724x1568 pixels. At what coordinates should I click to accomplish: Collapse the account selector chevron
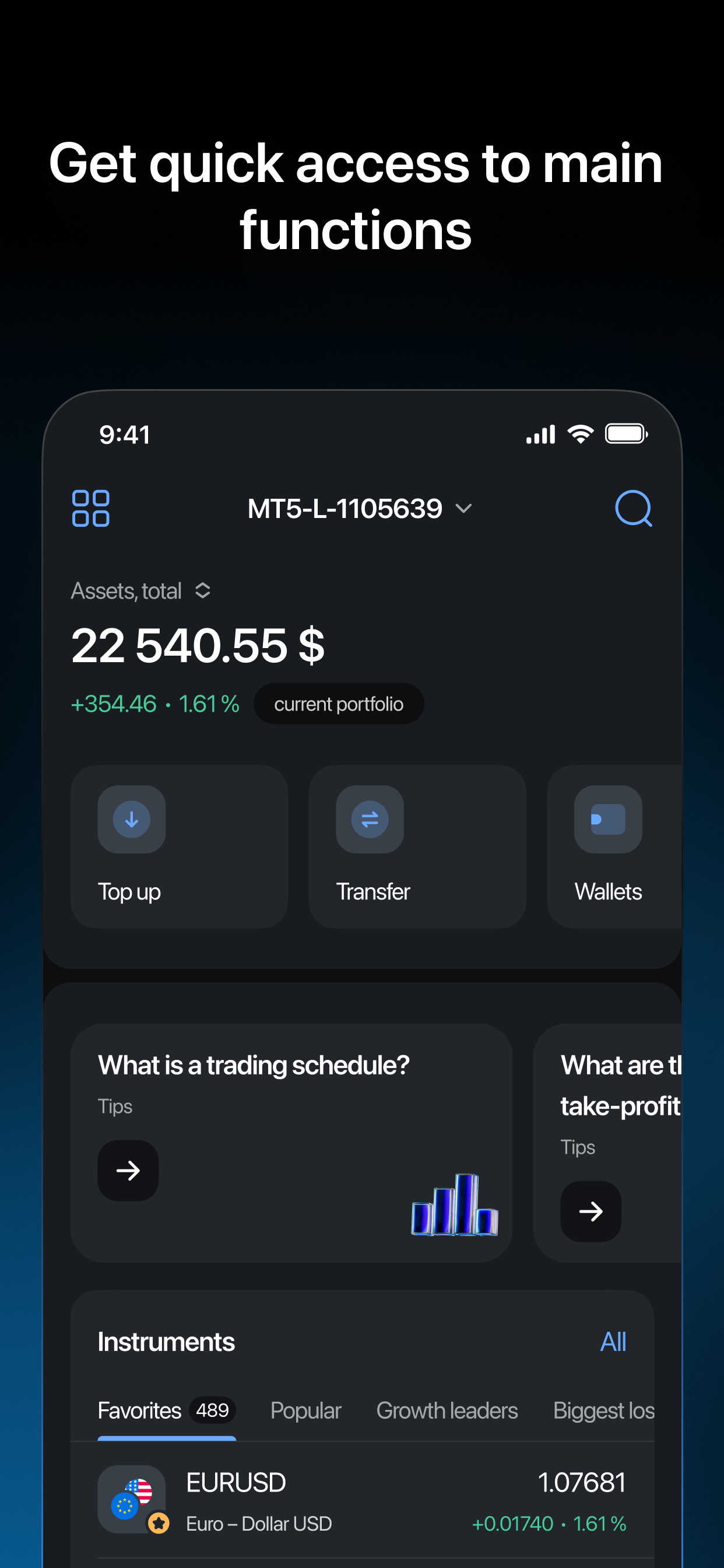coord(464,510)
